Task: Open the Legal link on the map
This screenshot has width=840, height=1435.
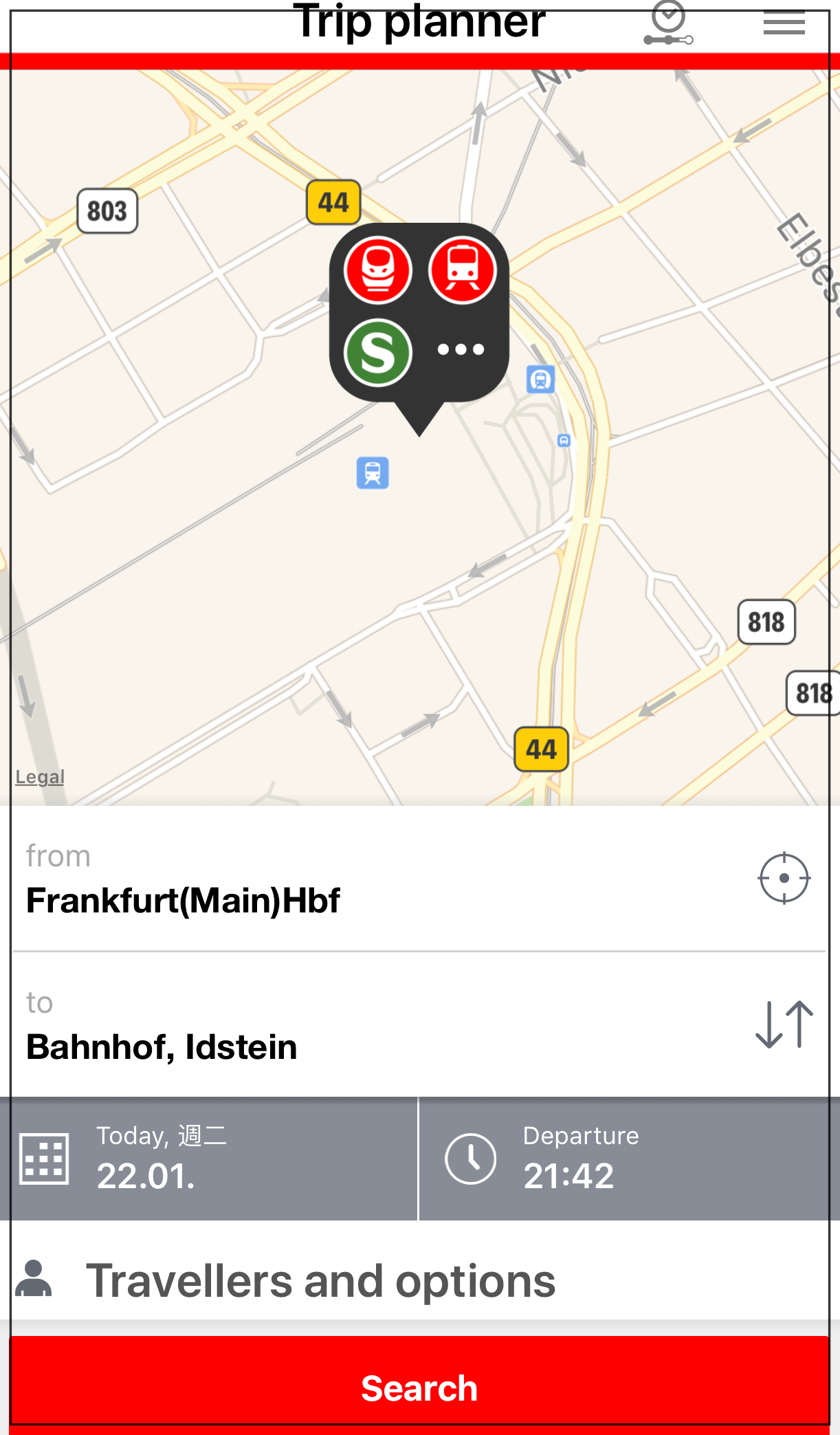Action: click(40, 777)
